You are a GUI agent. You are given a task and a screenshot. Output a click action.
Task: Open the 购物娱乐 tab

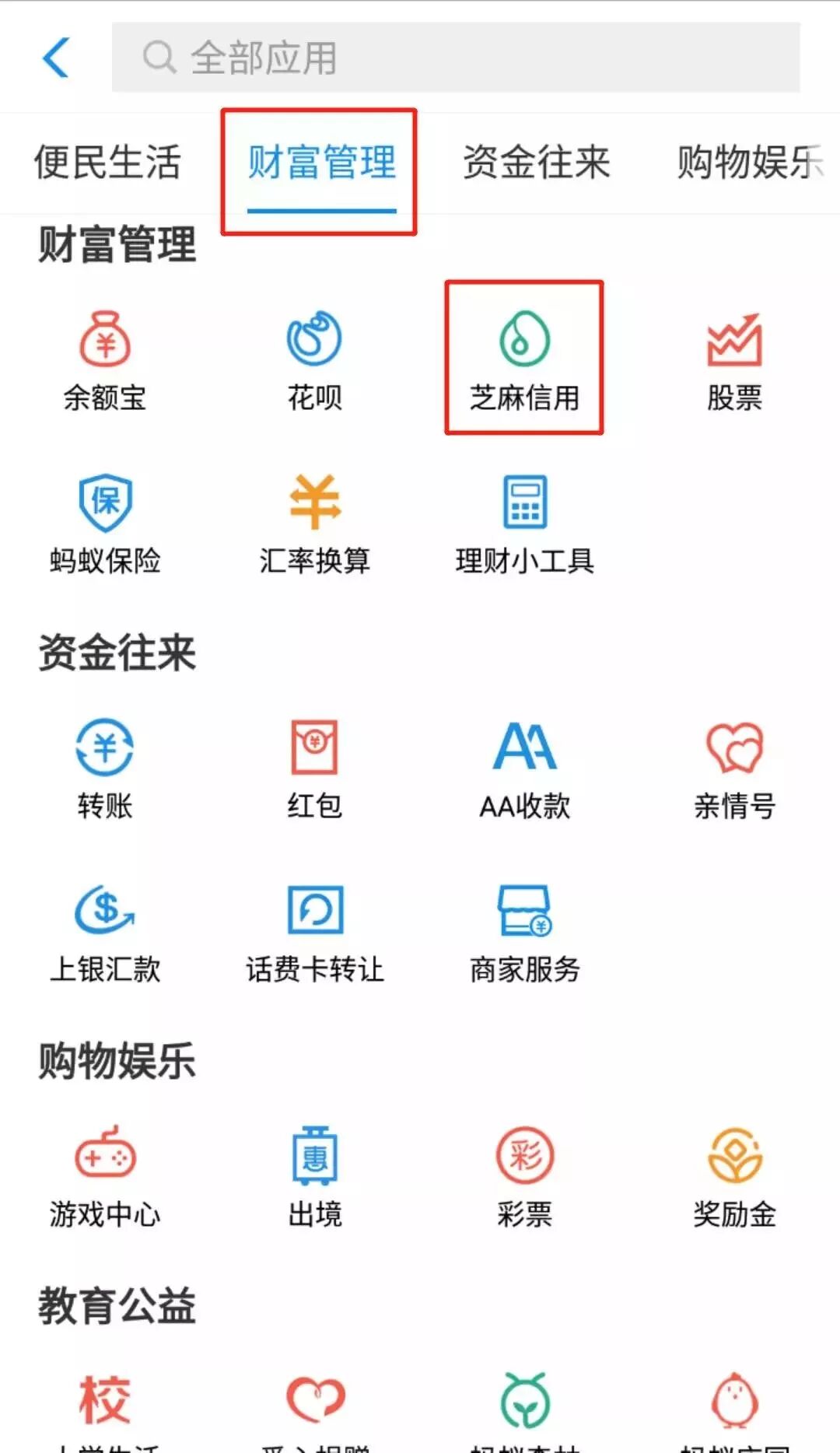click(x=749, y=163)
